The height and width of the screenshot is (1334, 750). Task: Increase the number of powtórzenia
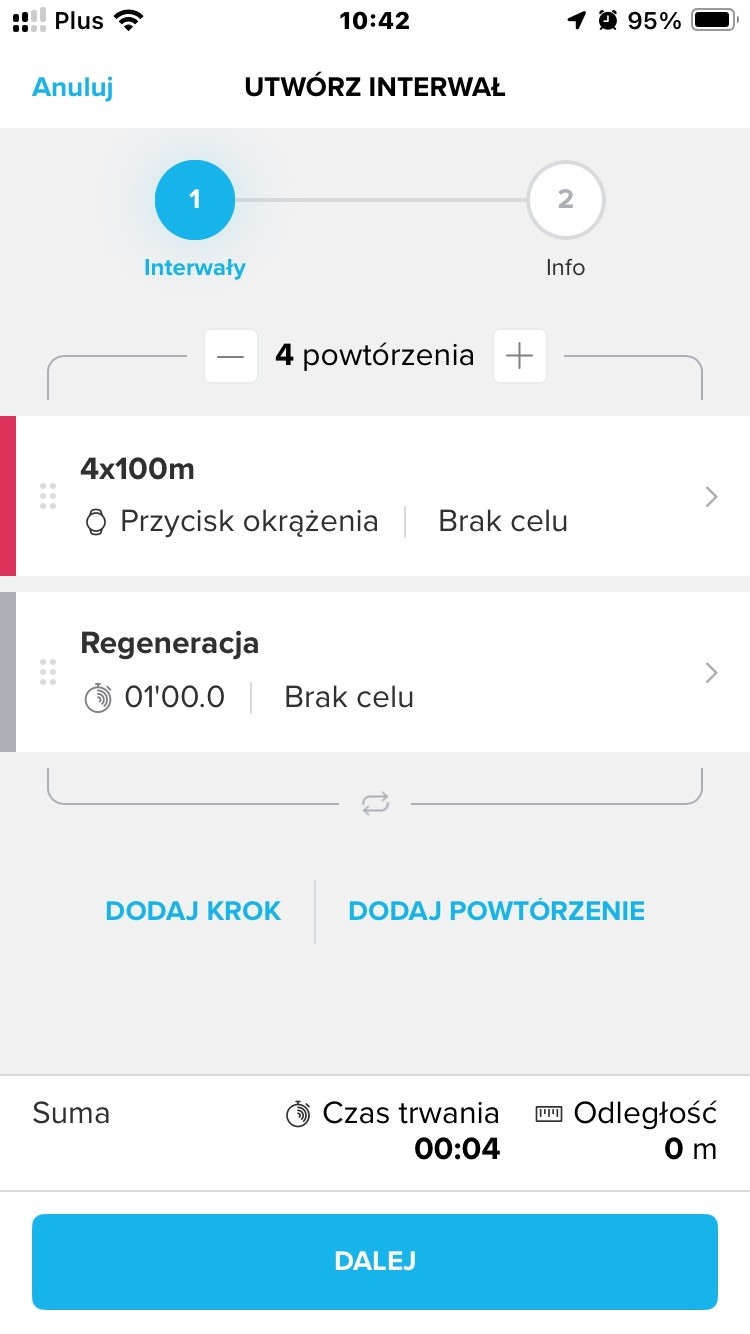519,356
